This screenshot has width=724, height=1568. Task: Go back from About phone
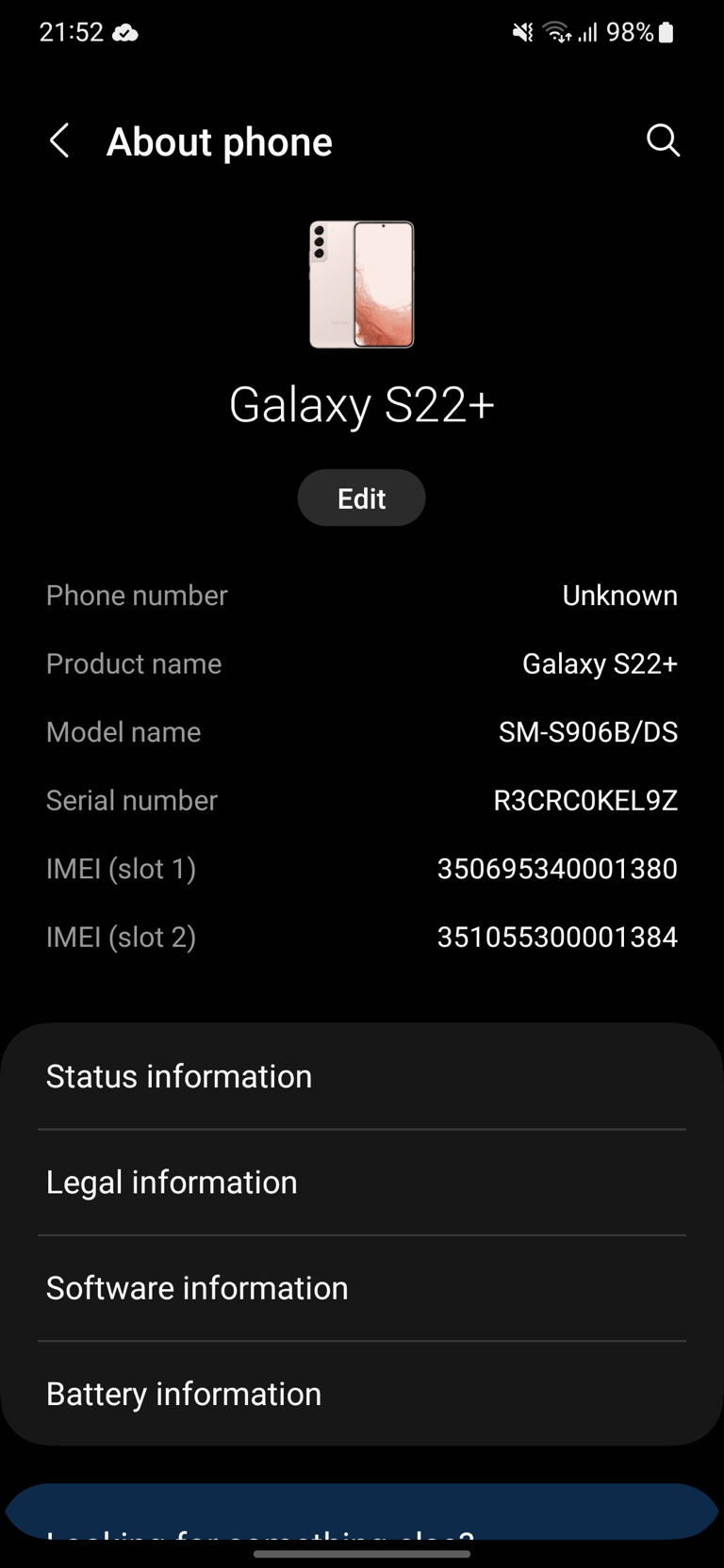(x=59, y=141)
